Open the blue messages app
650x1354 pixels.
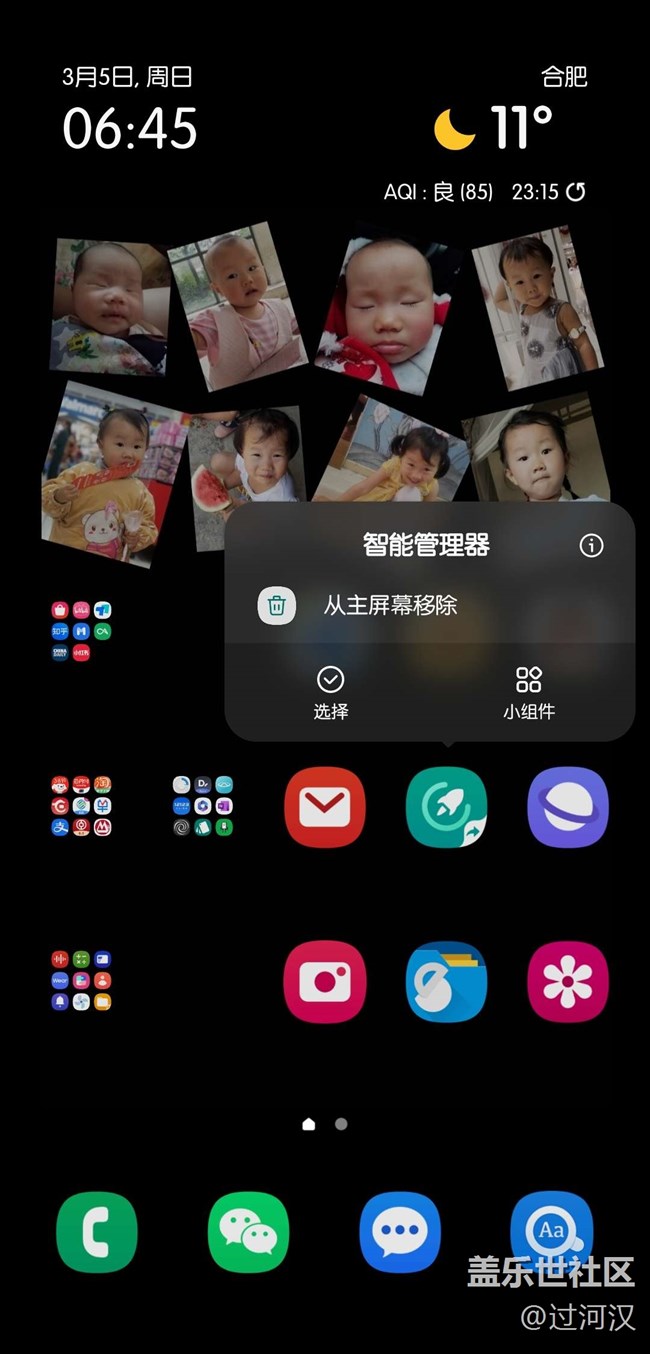point(400,1232)
